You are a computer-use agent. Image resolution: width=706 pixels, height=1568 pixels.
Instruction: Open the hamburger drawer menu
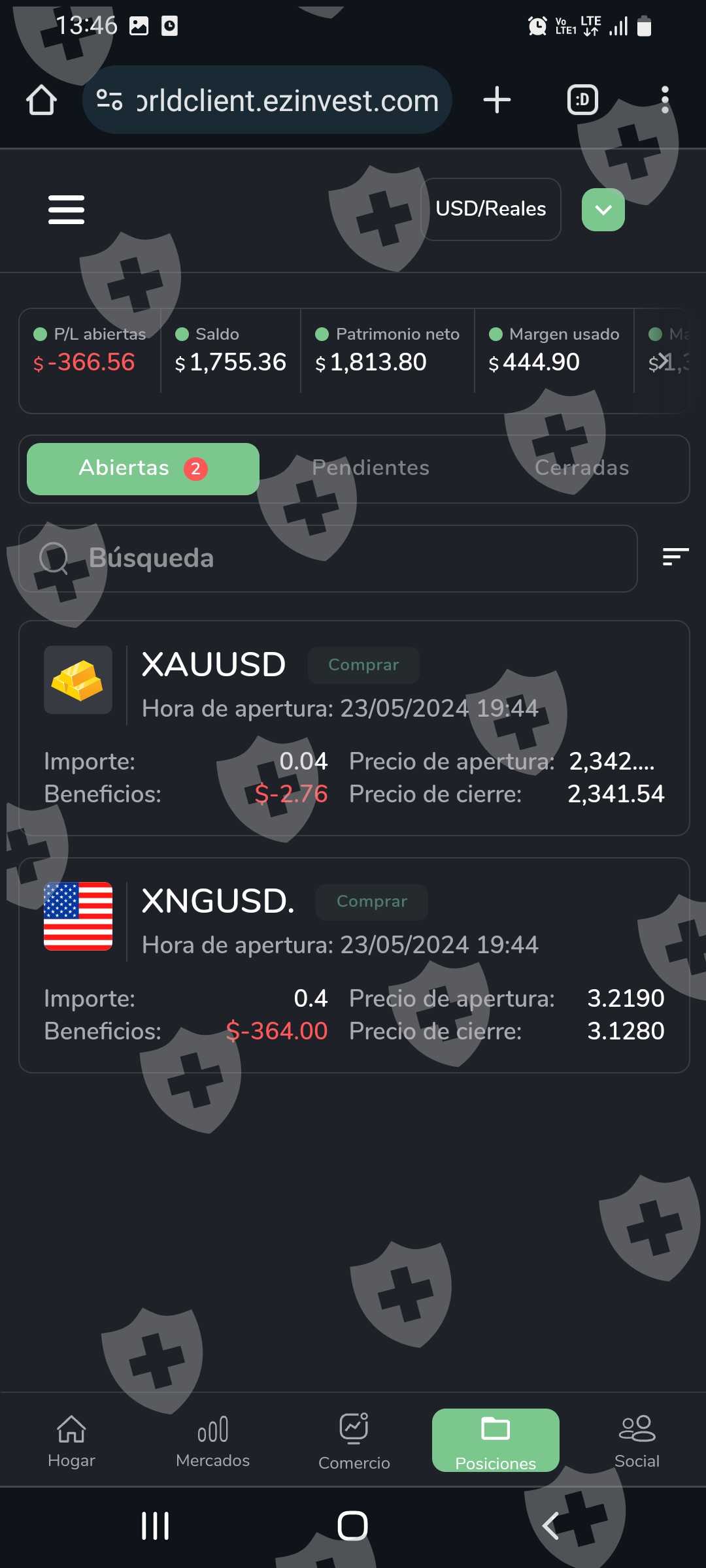(66, 210)
